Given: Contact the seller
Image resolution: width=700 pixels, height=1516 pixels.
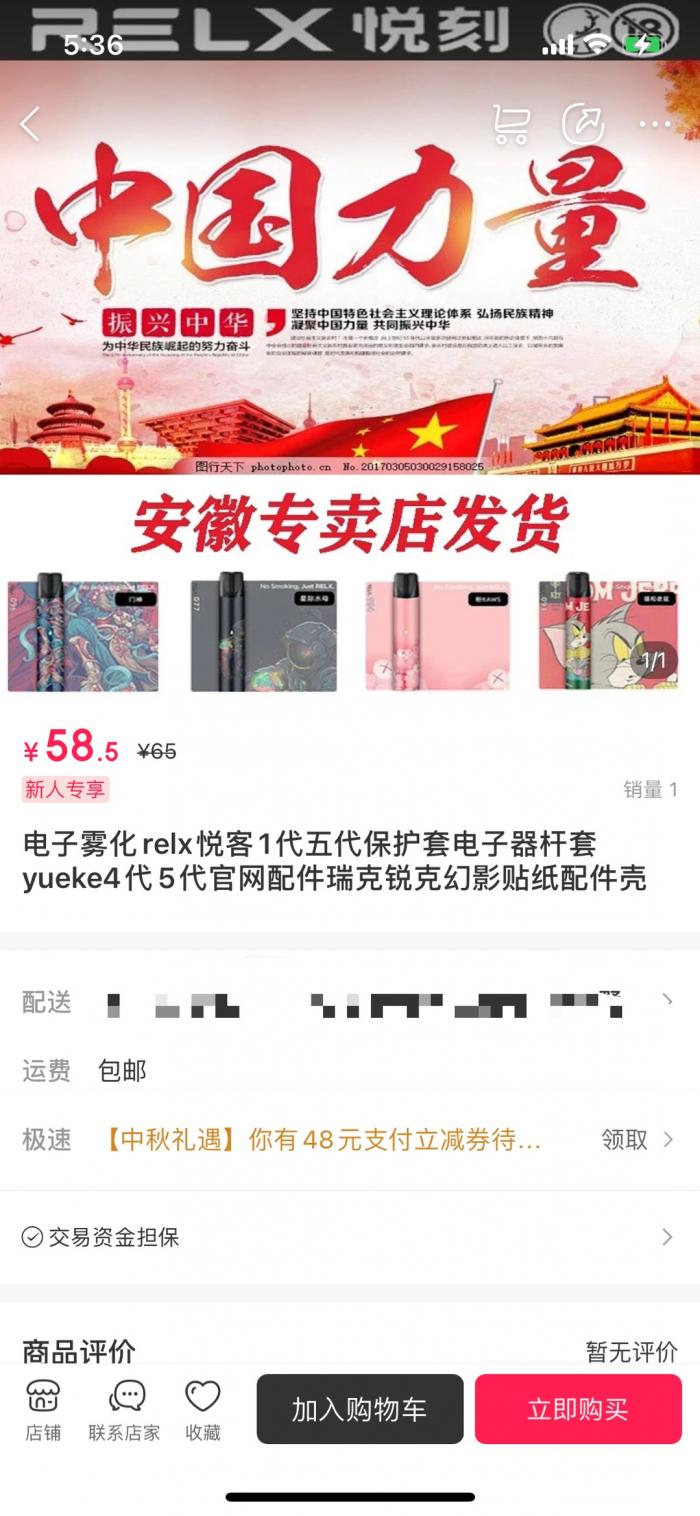Looking at the screenshot, I should pyautogui.click(x=125, y=1409).
